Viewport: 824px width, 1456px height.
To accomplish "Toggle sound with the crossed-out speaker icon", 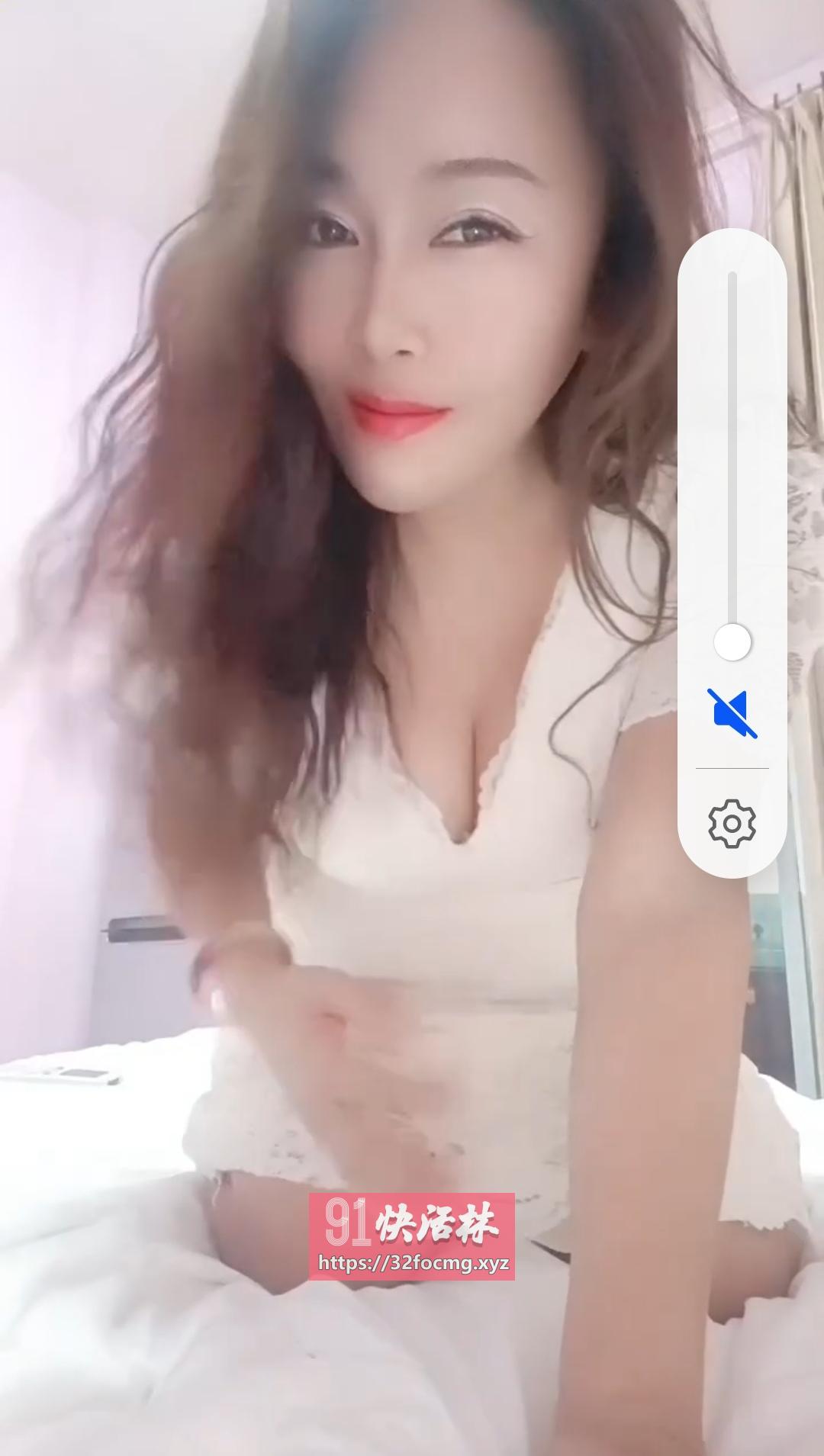I will [x=732, y=715].
